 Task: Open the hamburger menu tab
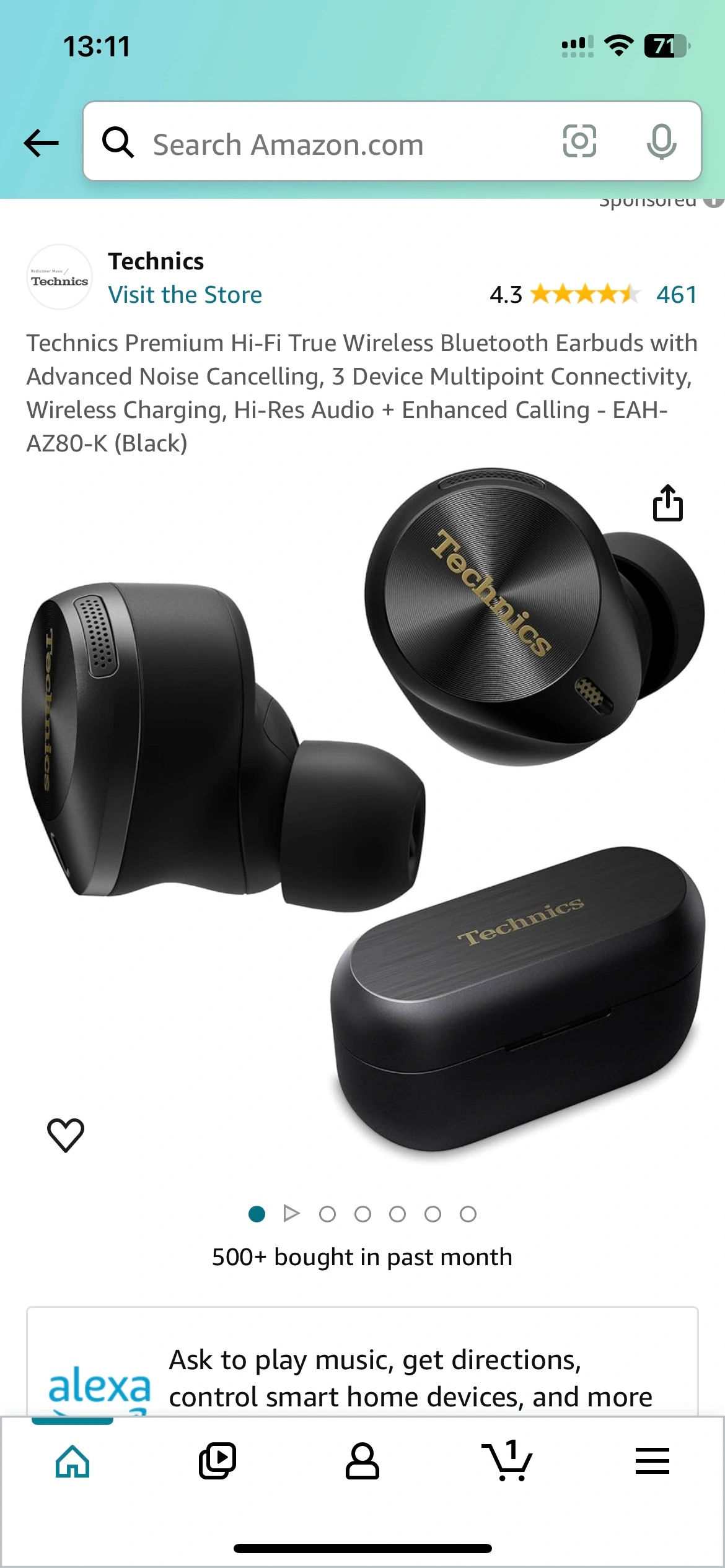pos(652,1461)
